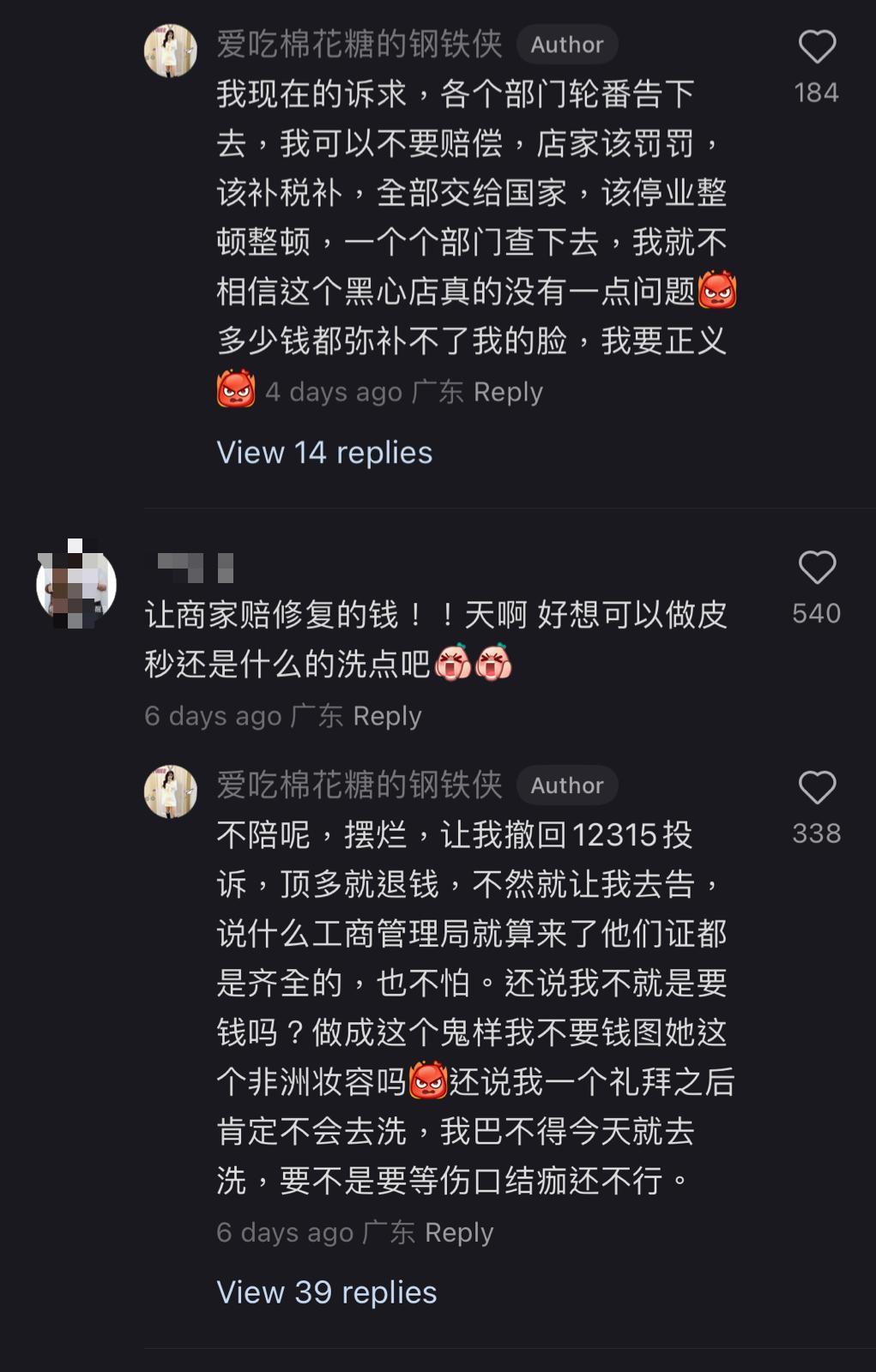Expand View 14 replies under the first comment
Viewport: 876px width, 1372px height.
pos(323,452)
